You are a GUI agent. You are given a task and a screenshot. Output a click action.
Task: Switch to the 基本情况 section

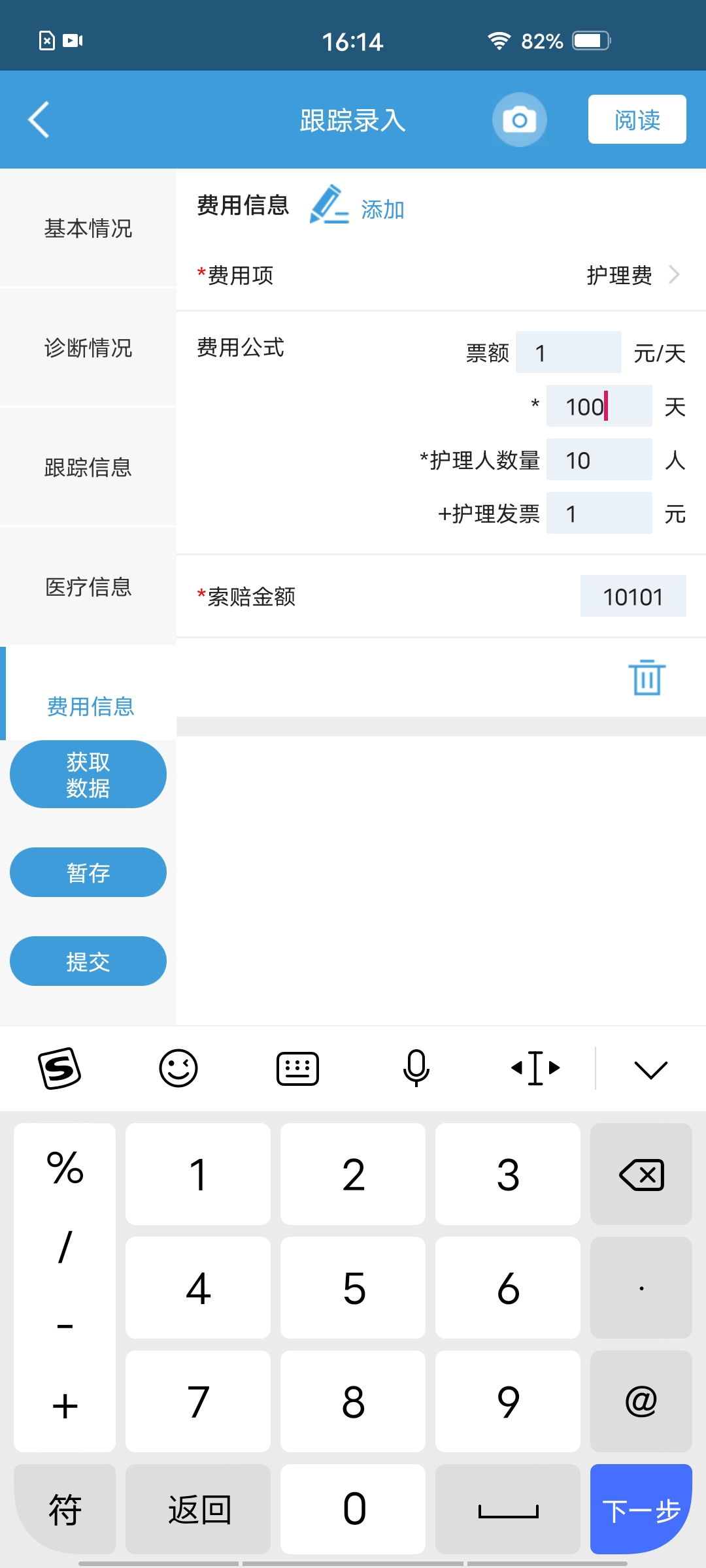point(88,228)
